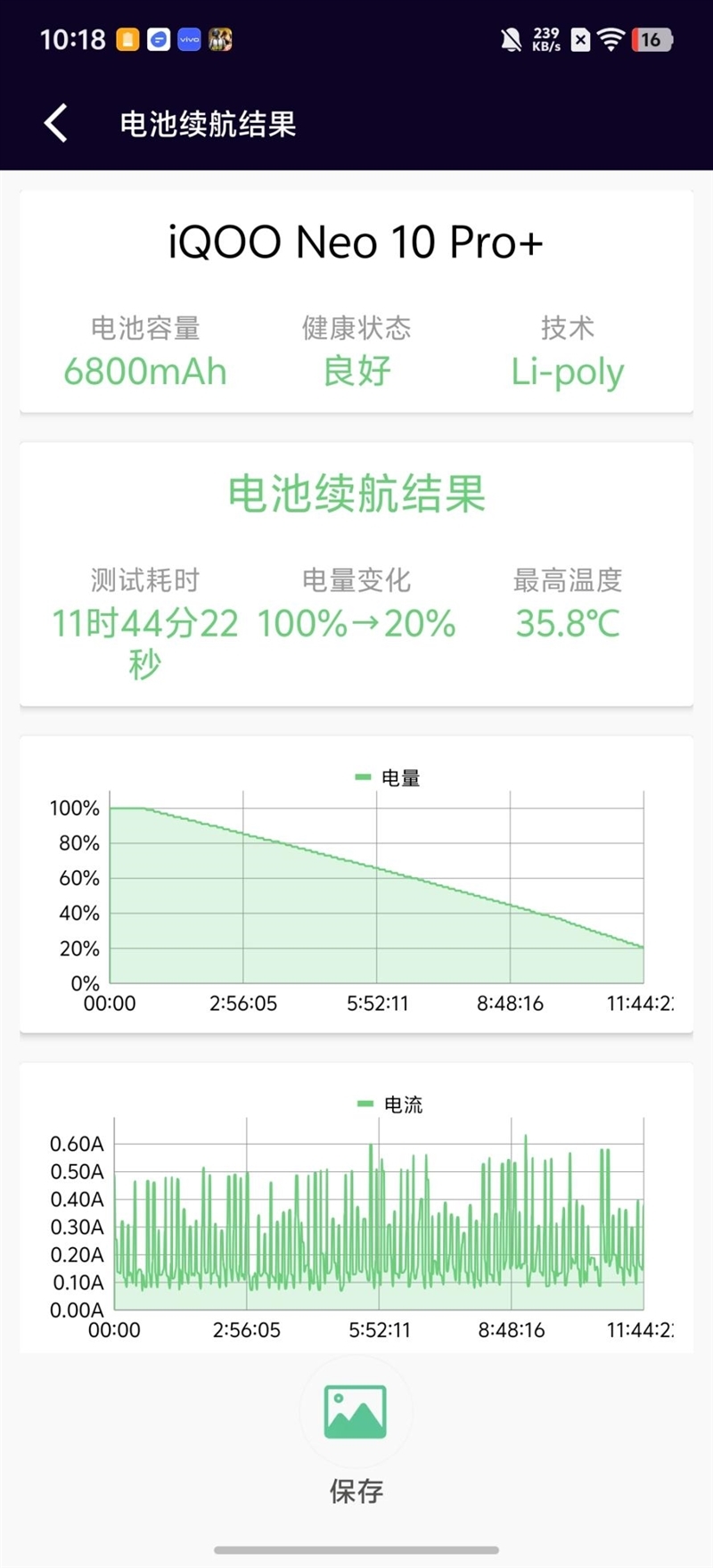This screenshot has width=713, height=1568.
Task: Open the vivo app from the status bar
Action: click(x=188, y=39)
